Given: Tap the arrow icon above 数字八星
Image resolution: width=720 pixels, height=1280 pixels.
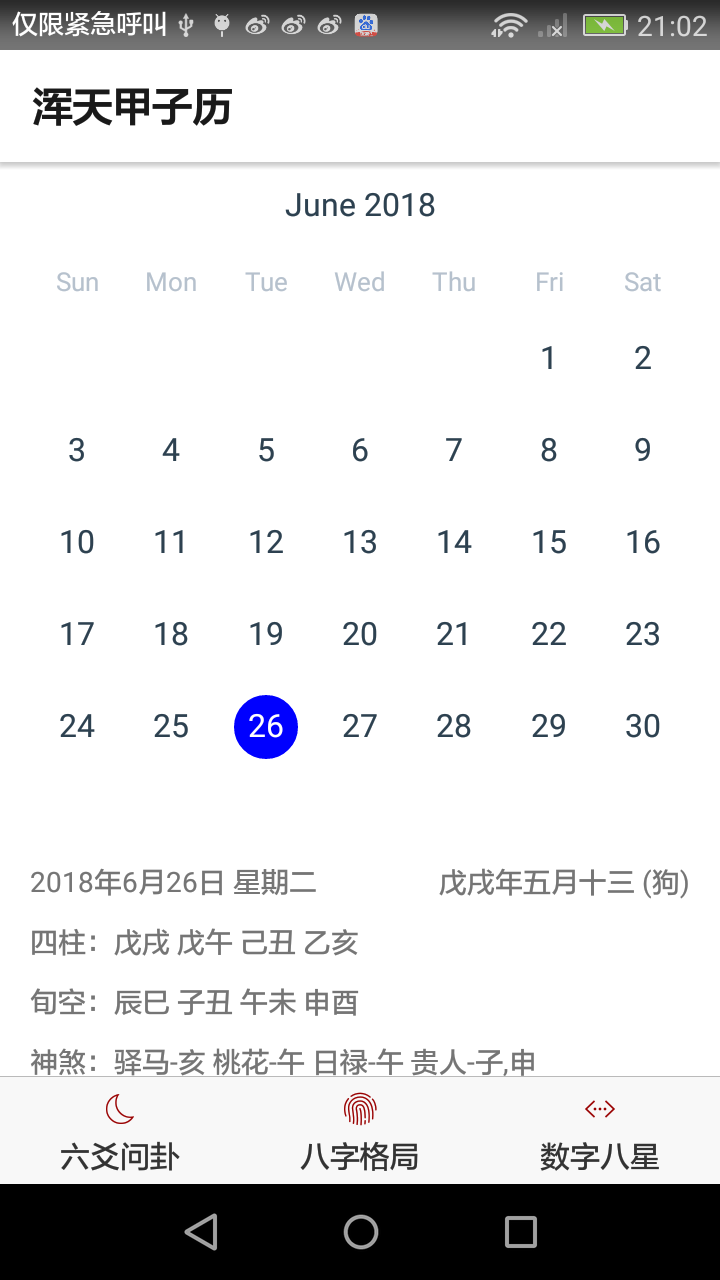Looking at the screenshot, I should [598, 1108].
